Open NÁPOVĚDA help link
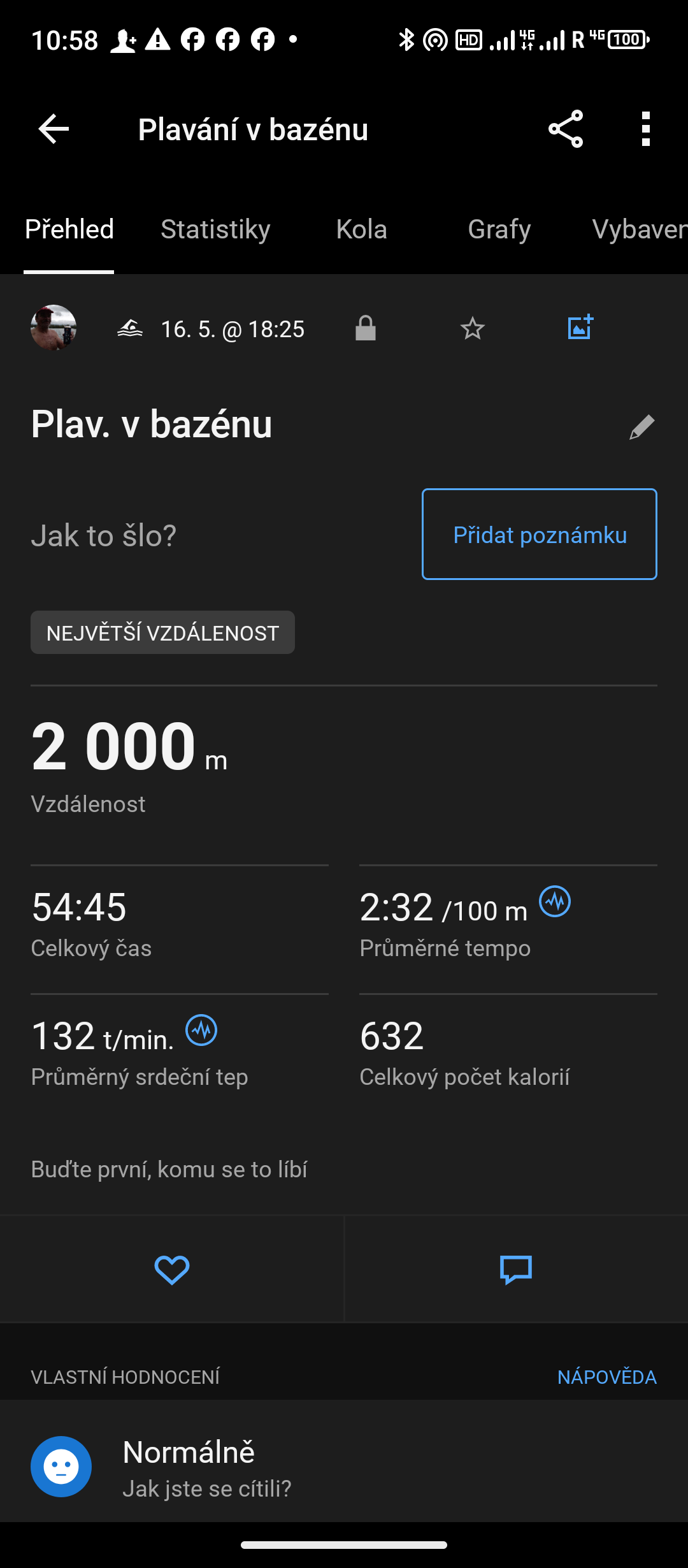 (x=606, y=1377)
